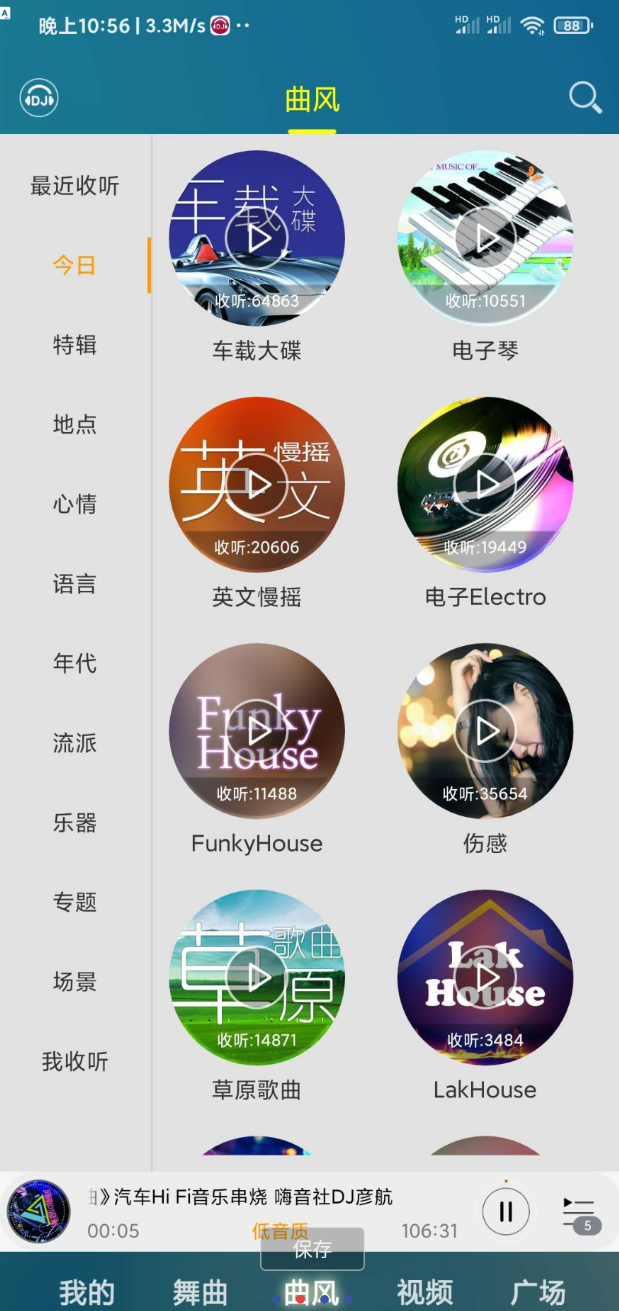Open the 伤感 collection
The width and height of the screenshot is (619, 1311).
click(485, 731)
